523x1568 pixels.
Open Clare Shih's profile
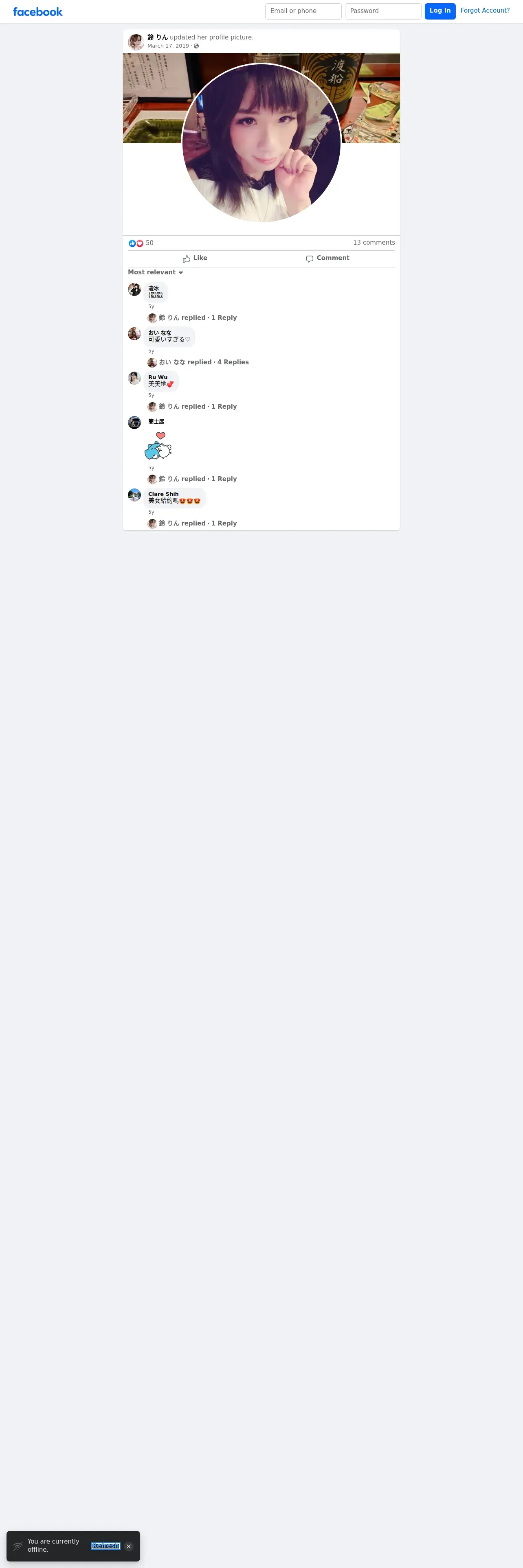point(163,494)
